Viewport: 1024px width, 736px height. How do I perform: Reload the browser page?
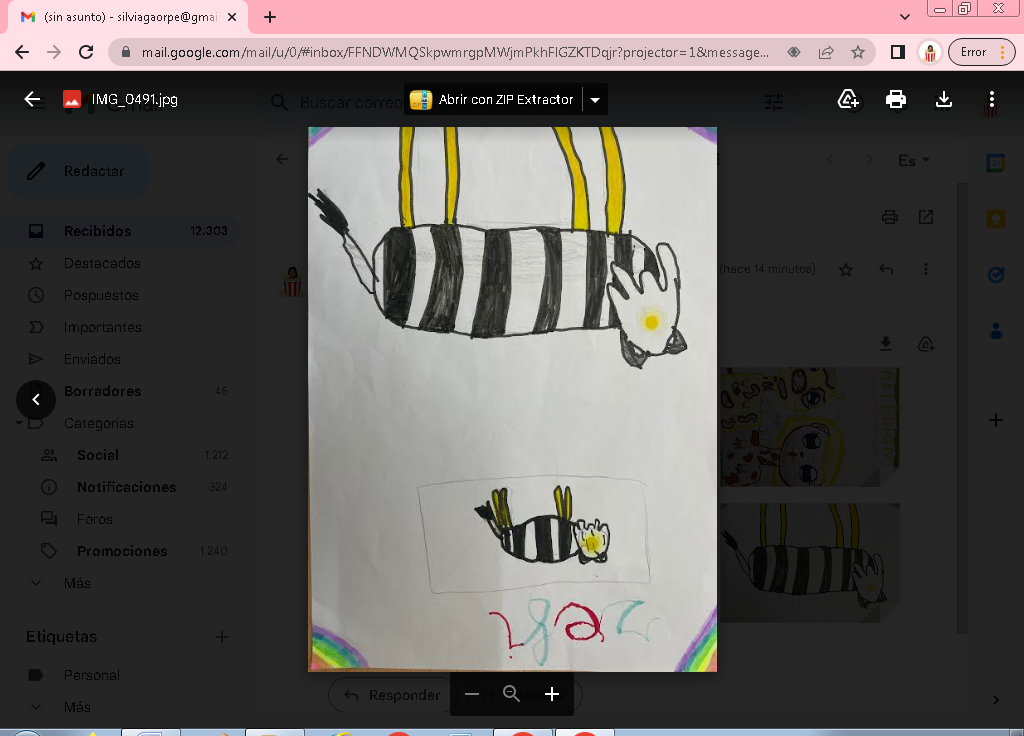click(86, 52)
